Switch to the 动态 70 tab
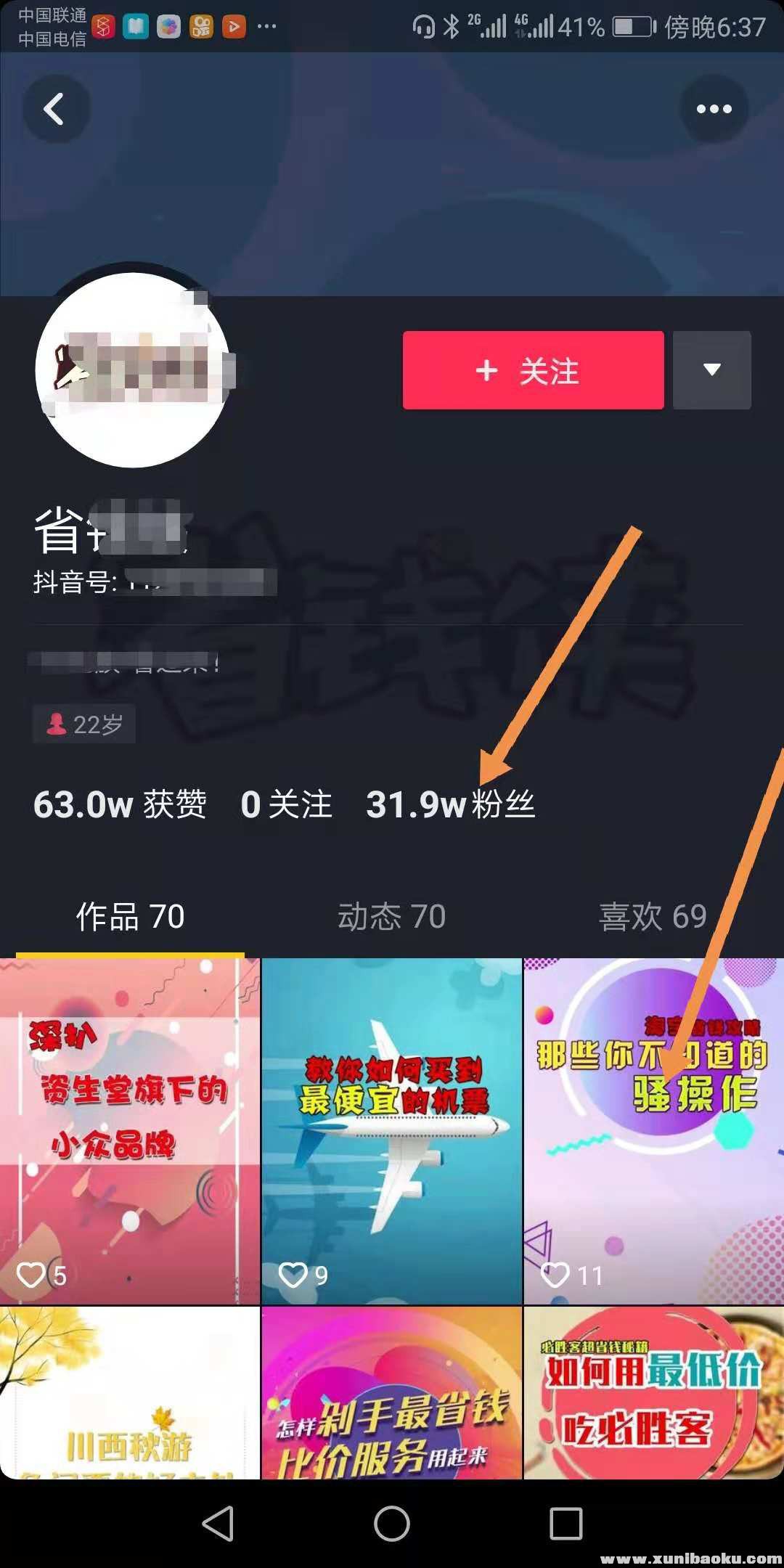The image size is (784, 1568). [x=392, y=917]
